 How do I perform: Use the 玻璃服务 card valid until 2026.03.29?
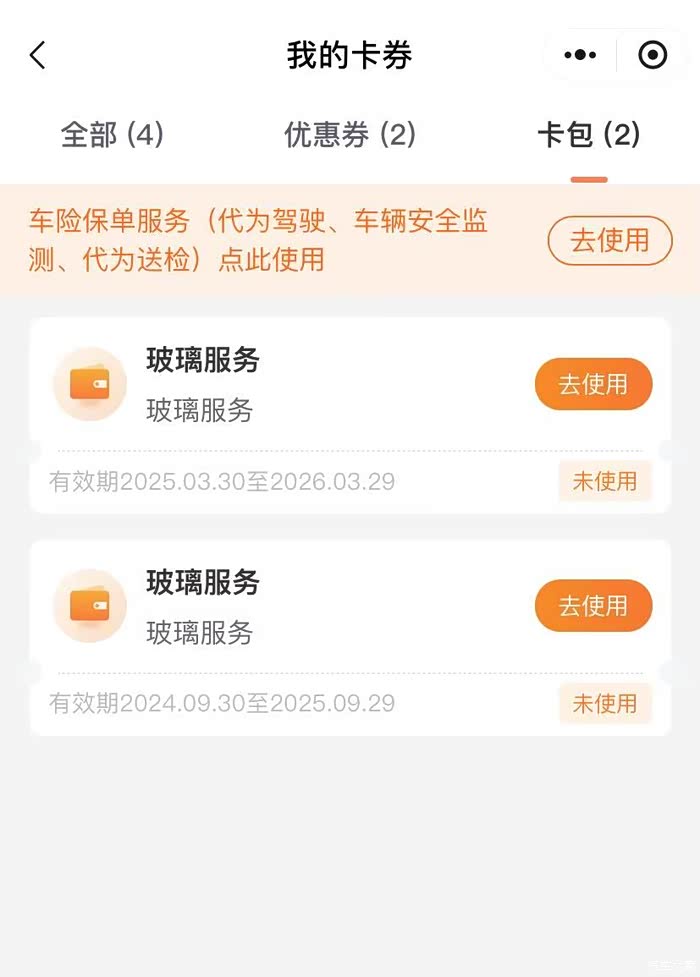tap(593, 384)
